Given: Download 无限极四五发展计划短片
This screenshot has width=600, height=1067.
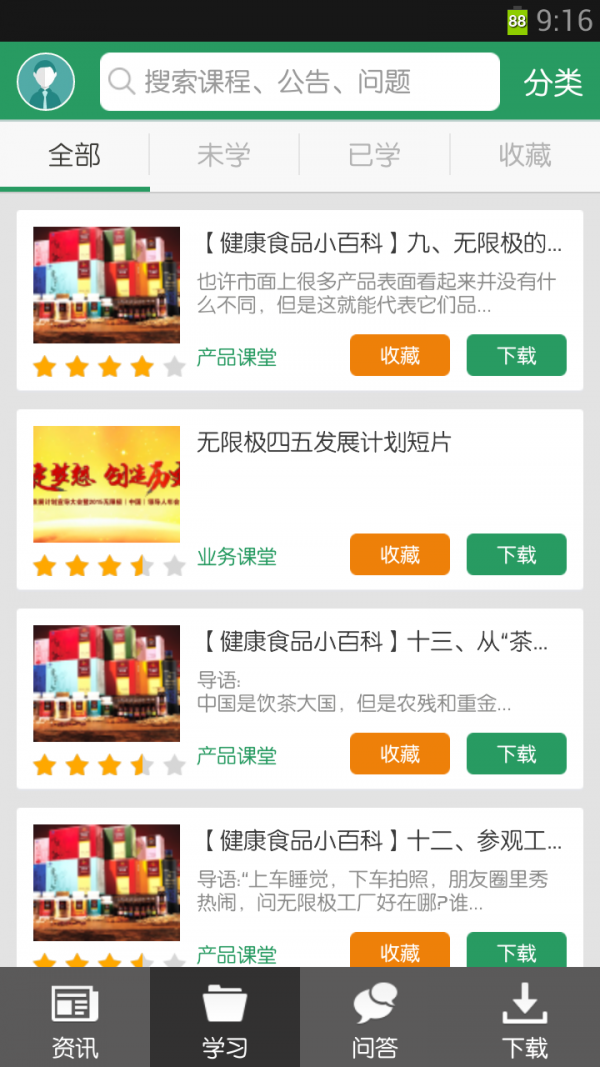Looking at the screenshot, I should point(516,554).
